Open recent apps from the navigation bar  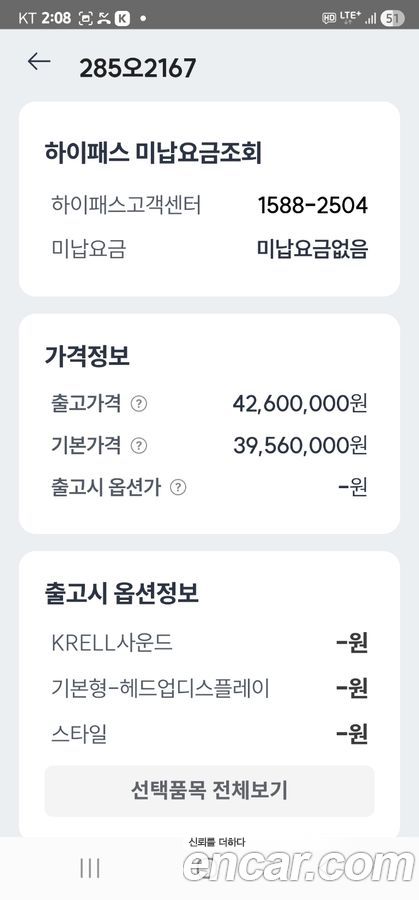pyautogui.click(x=90, y=868)
